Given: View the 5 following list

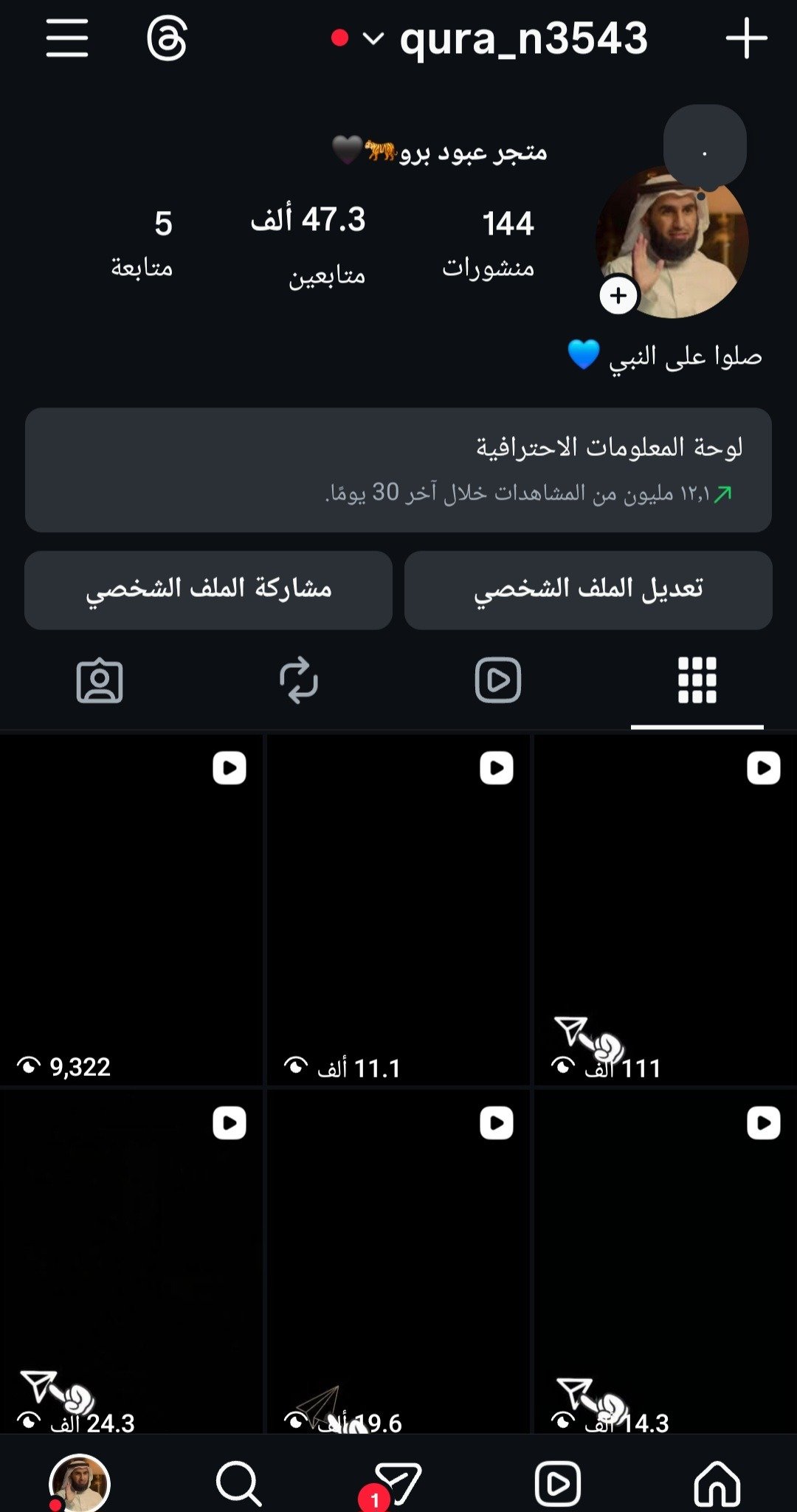Looking at the screenshot, I should point(144,244).
